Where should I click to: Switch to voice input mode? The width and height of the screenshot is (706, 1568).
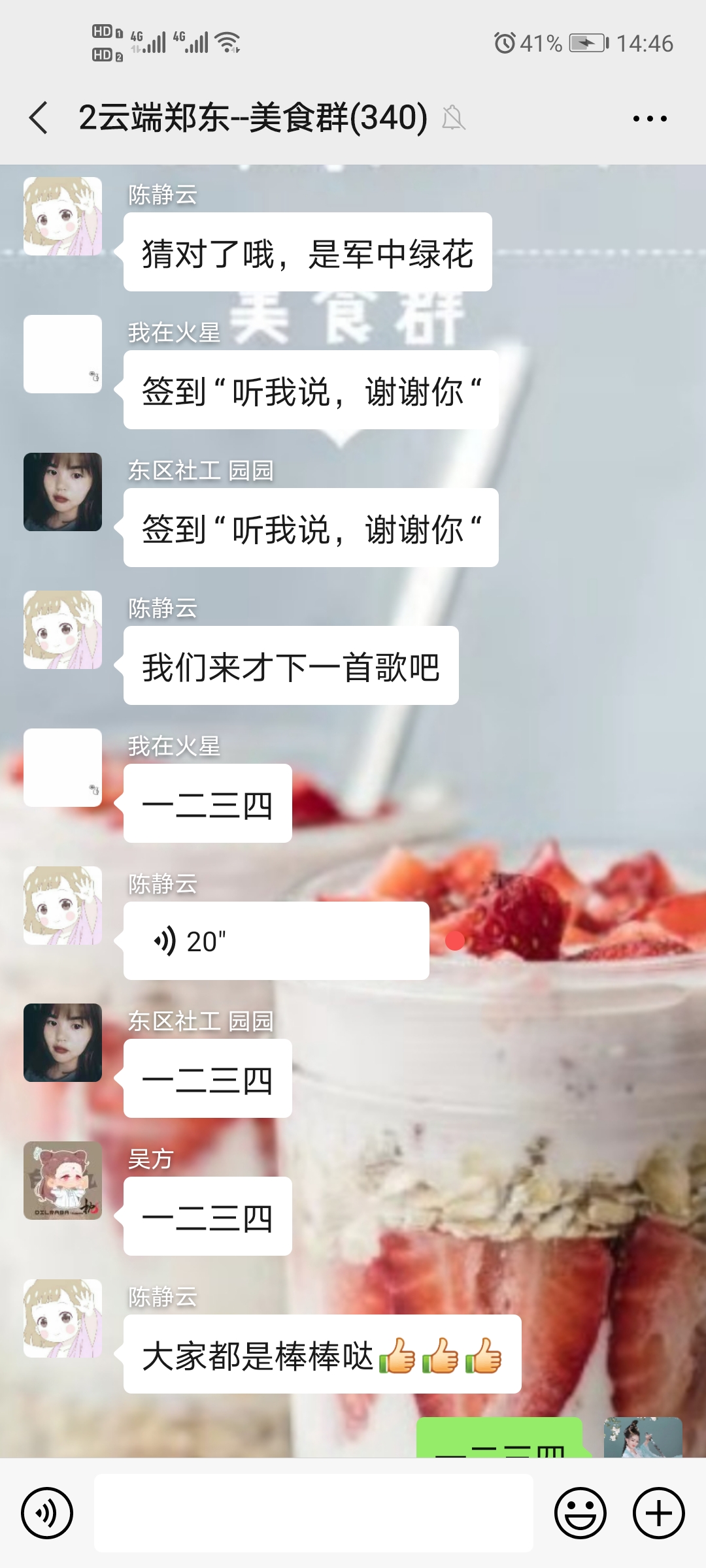[47, 1512]
